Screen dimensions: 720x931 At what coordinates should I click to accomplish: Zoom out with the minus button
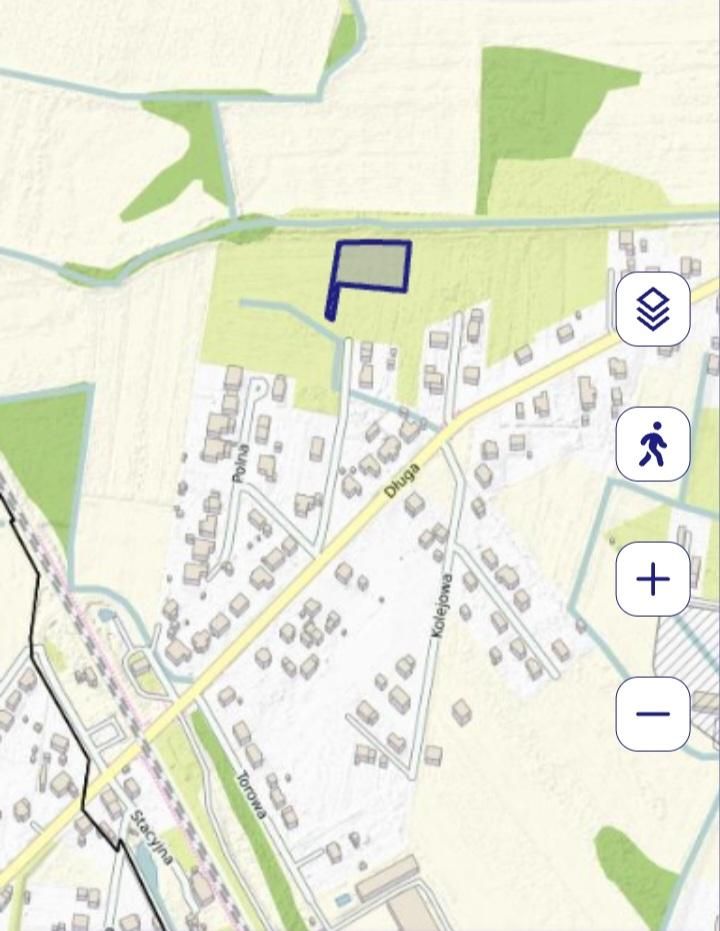[652, 714]
